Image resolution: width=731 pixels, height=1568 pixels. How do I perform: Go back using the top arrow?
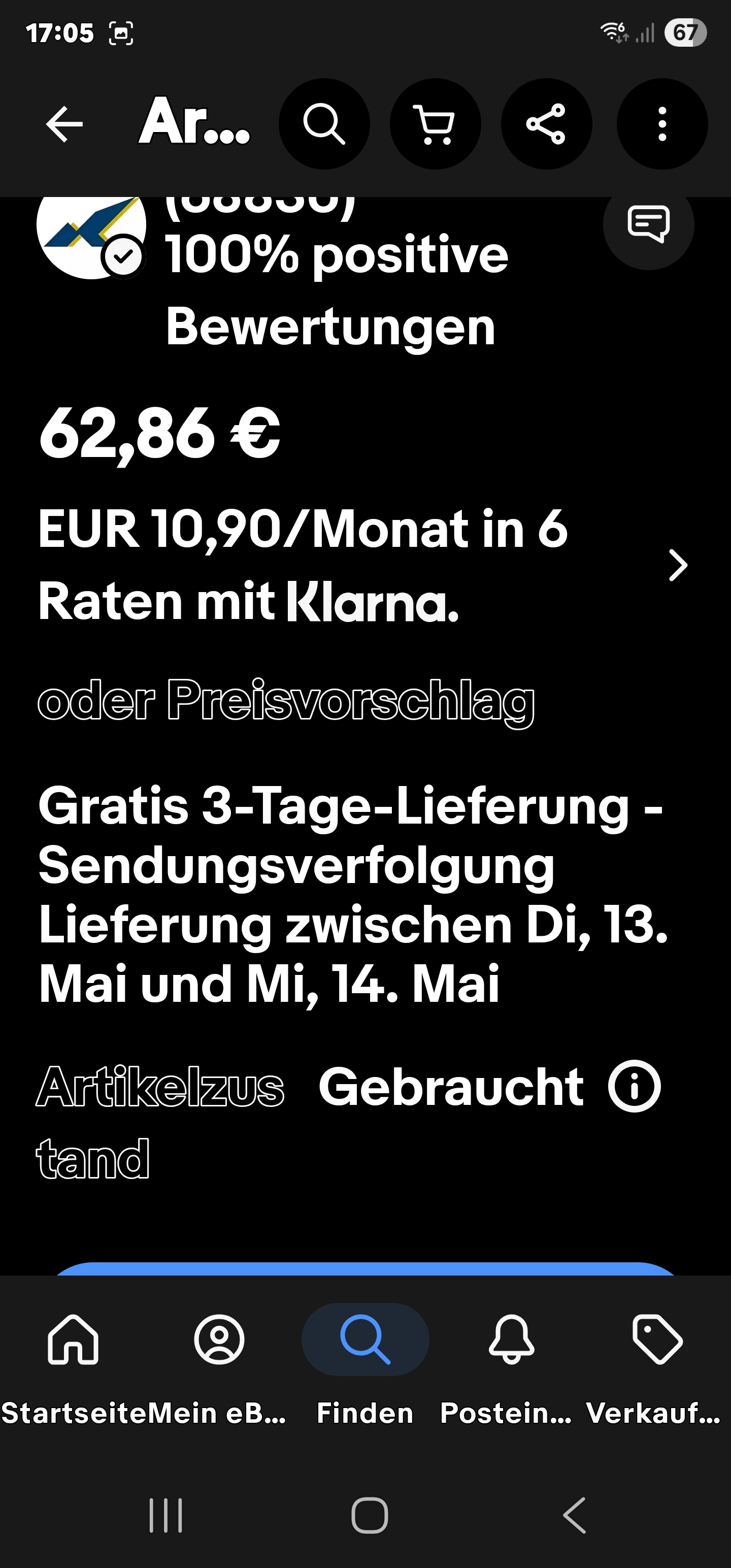(x=64, y=123)
